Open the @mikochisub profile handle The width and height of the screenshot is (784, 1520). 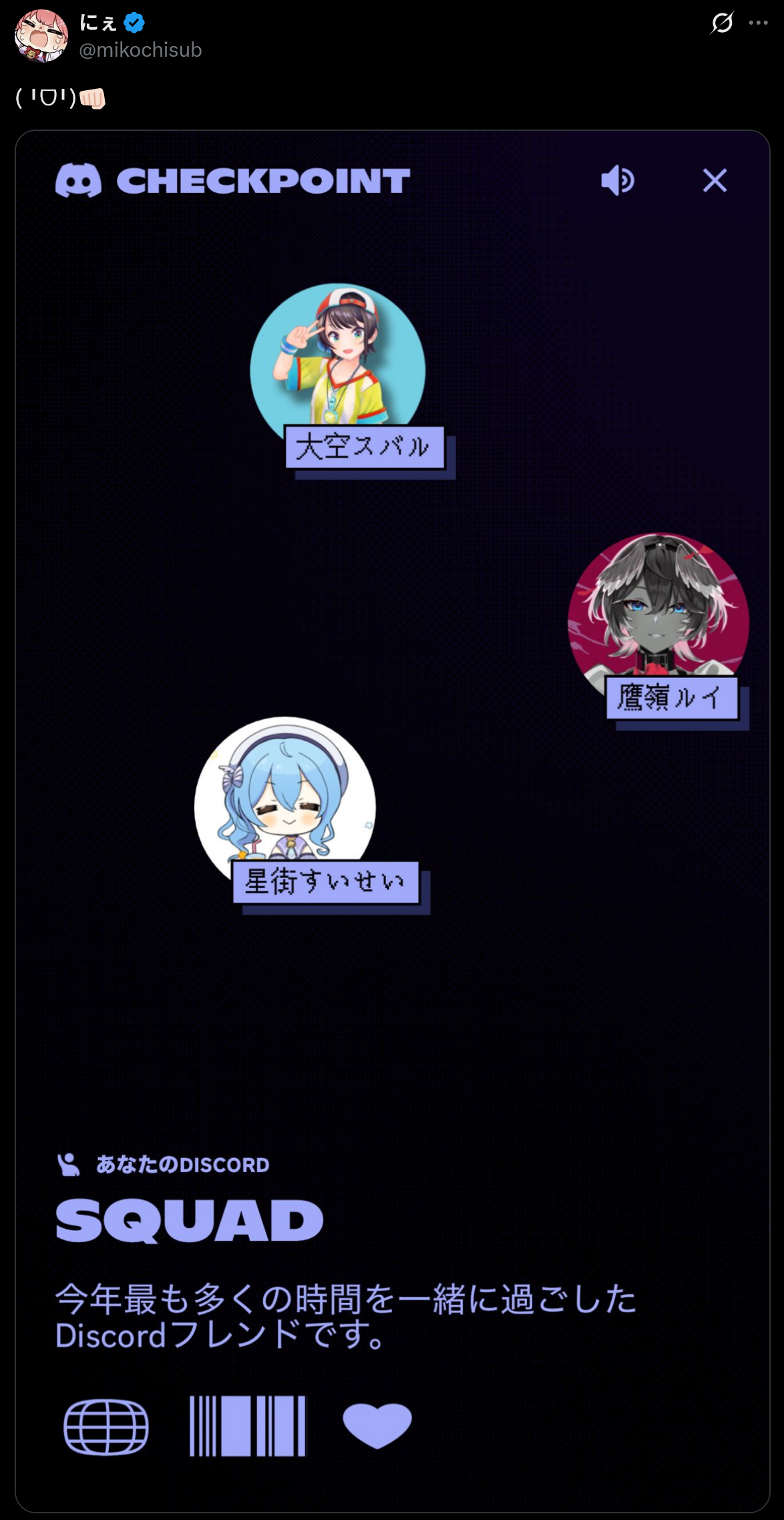pos(140,50)
